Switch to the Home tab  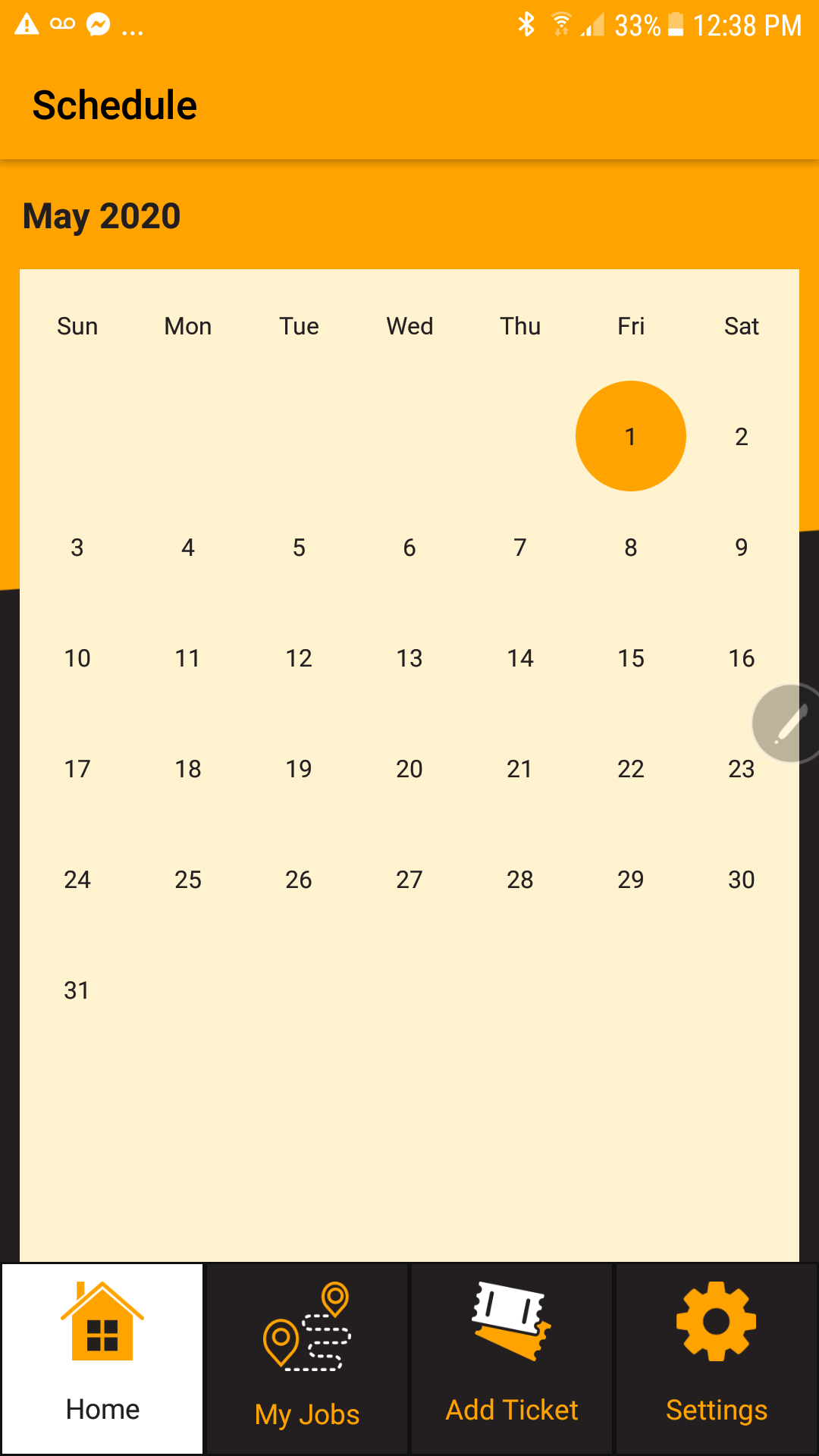[x=102, y=1358]
